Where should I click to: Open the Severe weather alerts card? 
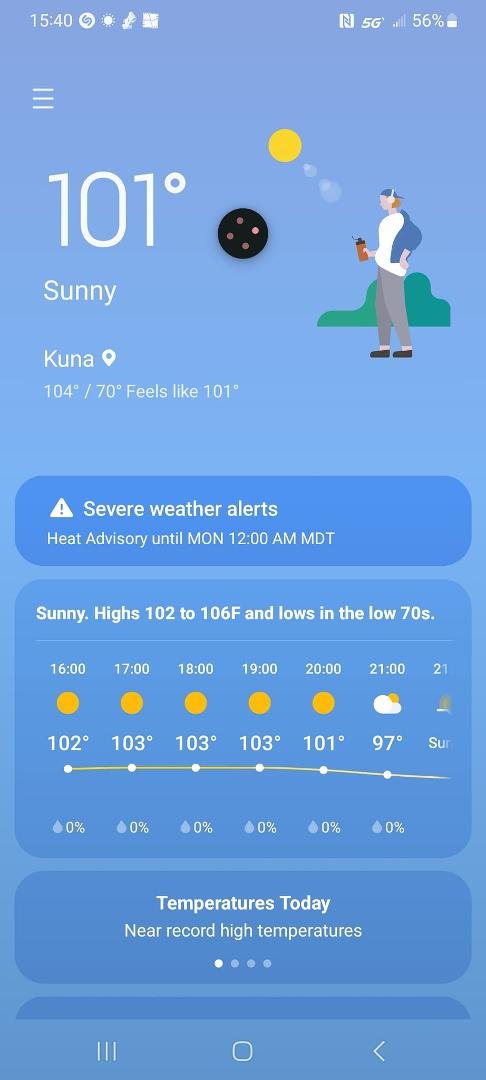[x=243, y=521]
